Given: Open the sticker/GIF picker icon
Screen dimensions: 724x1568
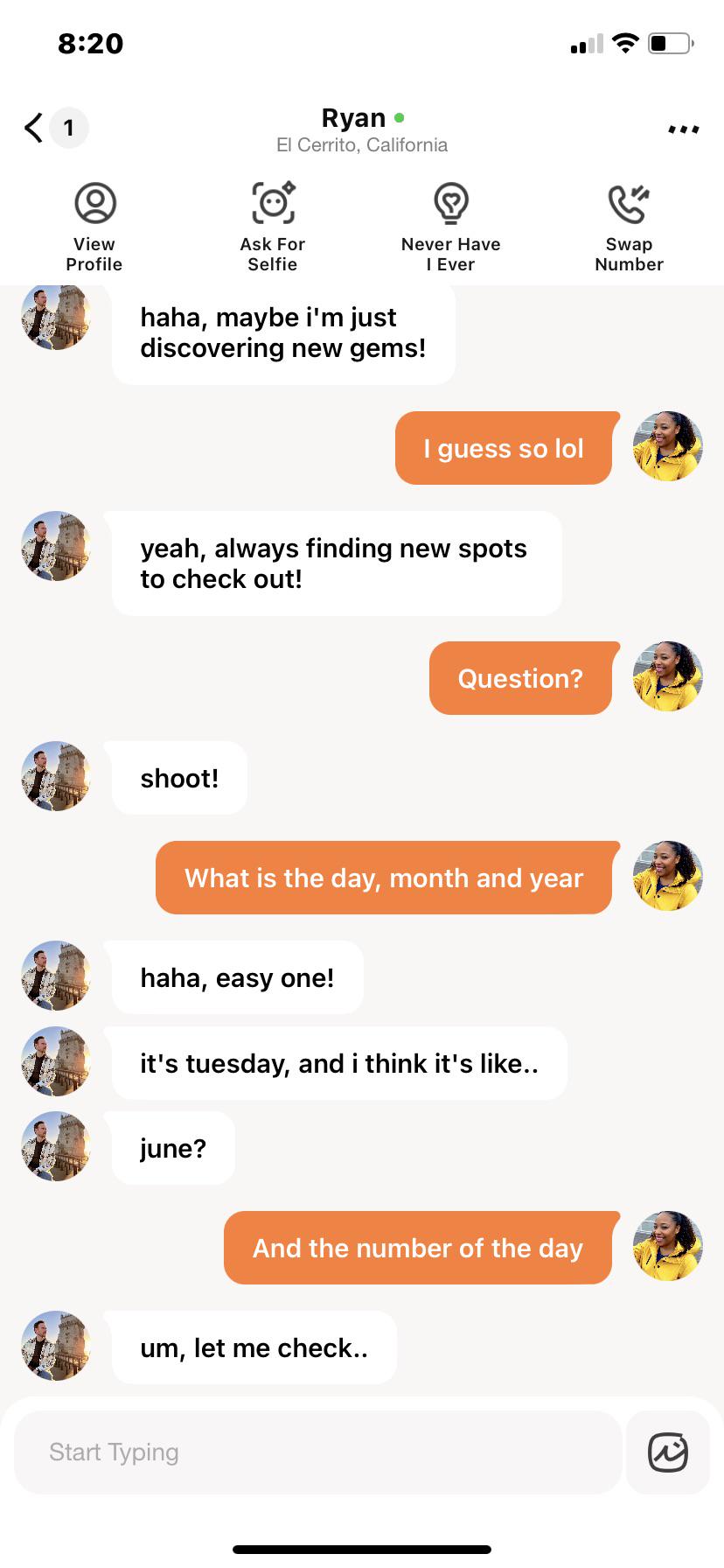Looking at the screenshot, I should pos(667,1452).
